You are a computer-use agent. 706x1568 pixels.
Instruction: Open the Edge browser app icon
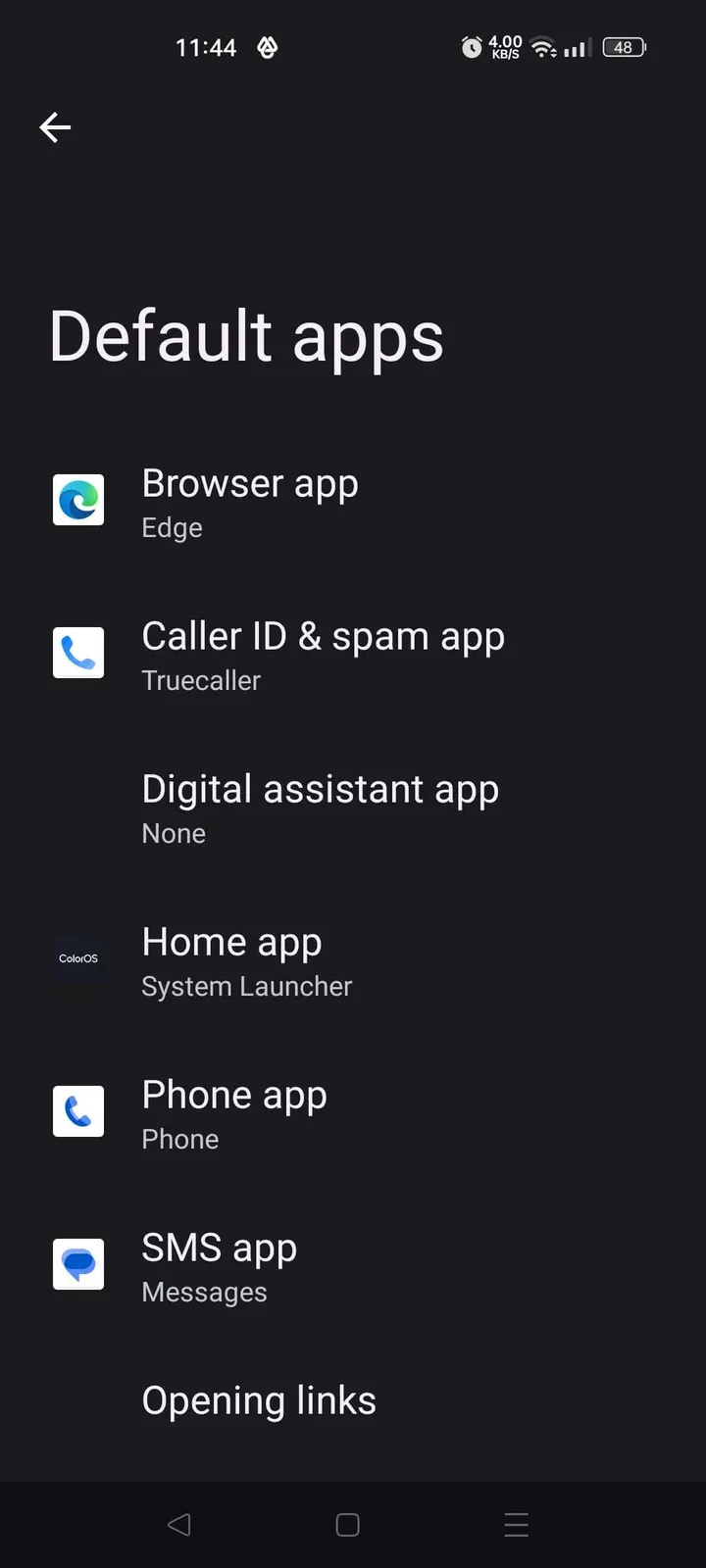[x=78, y=500]
